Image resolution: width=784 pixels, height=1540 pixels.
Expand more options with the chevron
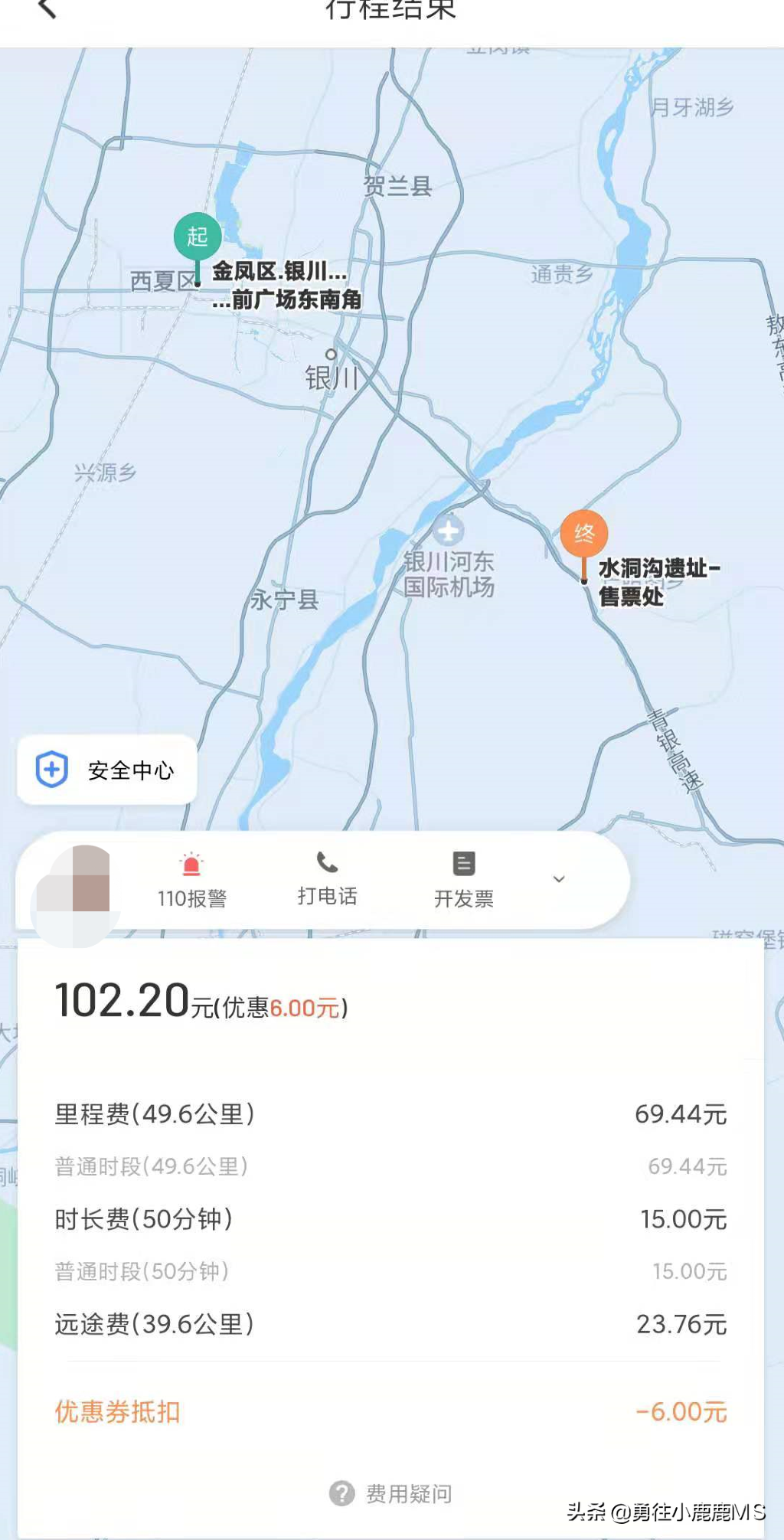pyautogui.click(x=559, y=879)
